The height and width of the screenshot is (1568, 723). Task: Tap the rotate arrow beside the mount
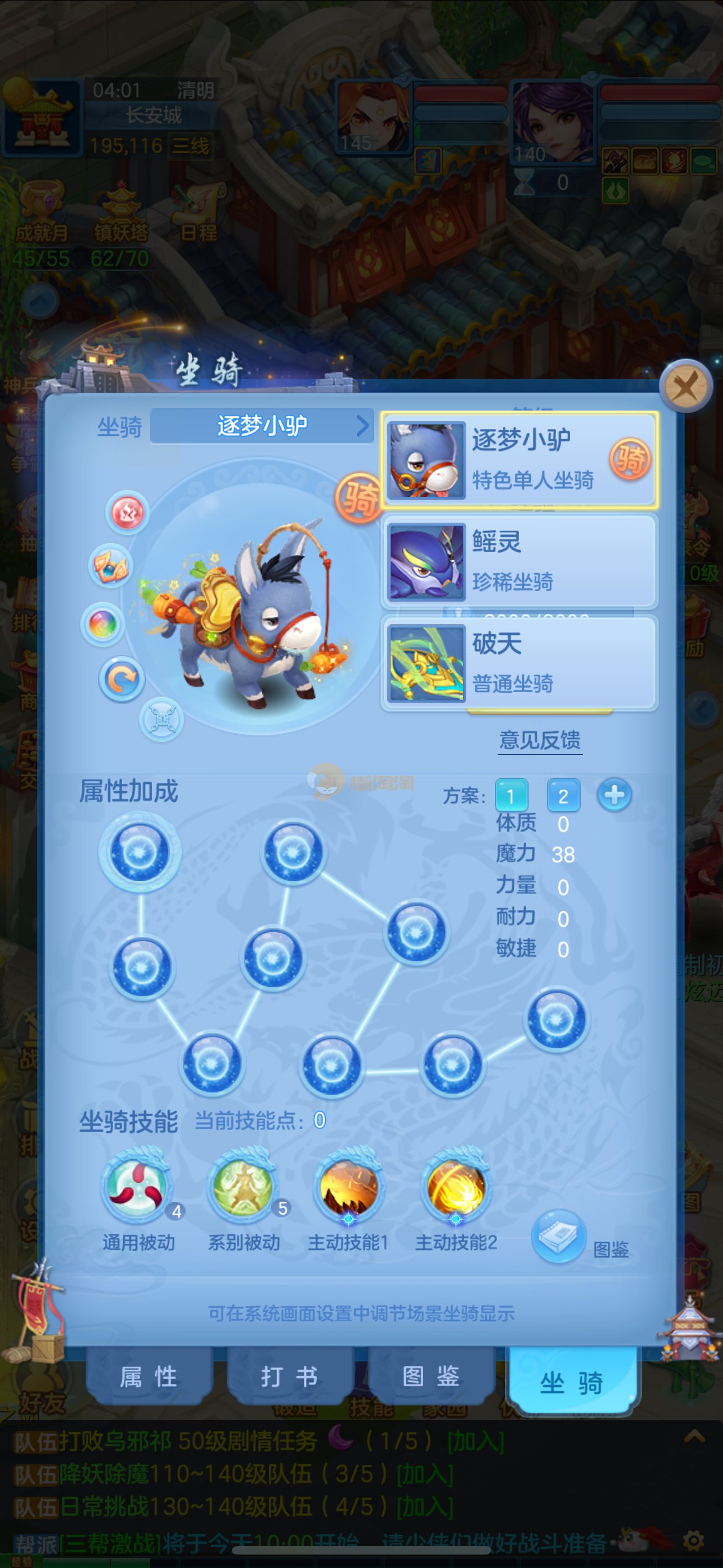(122, 679)
